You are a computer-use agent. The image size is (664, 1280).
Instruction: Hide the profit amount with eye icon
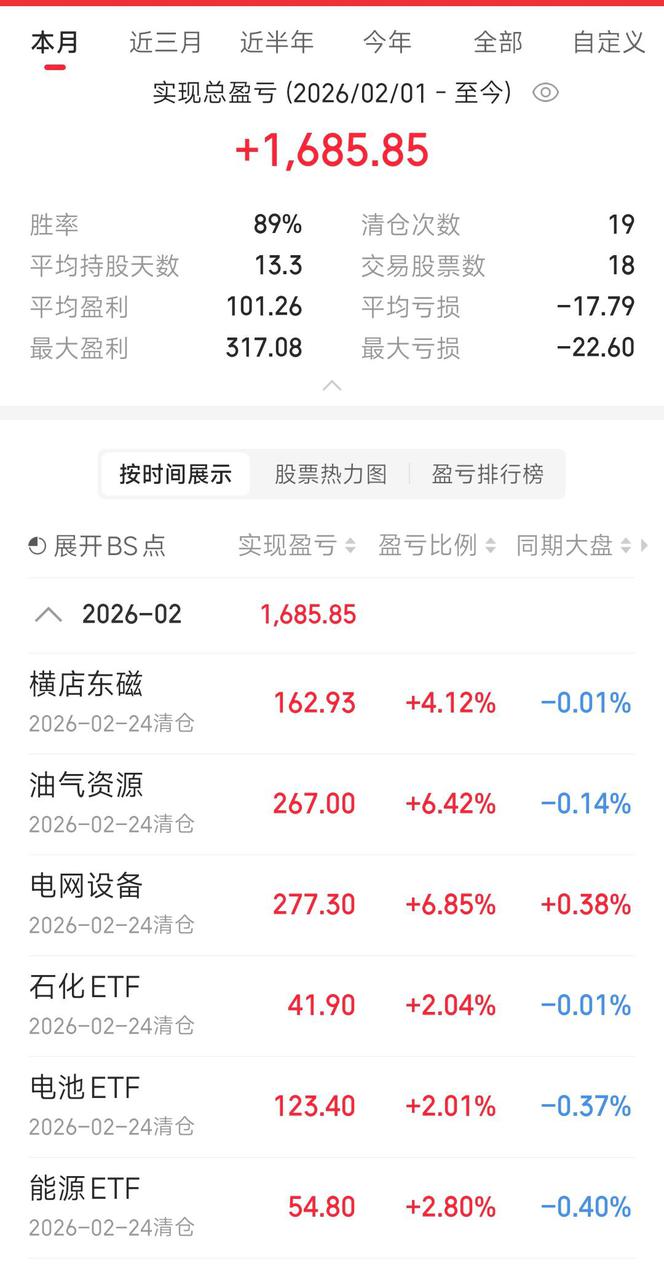click(545, 93)
